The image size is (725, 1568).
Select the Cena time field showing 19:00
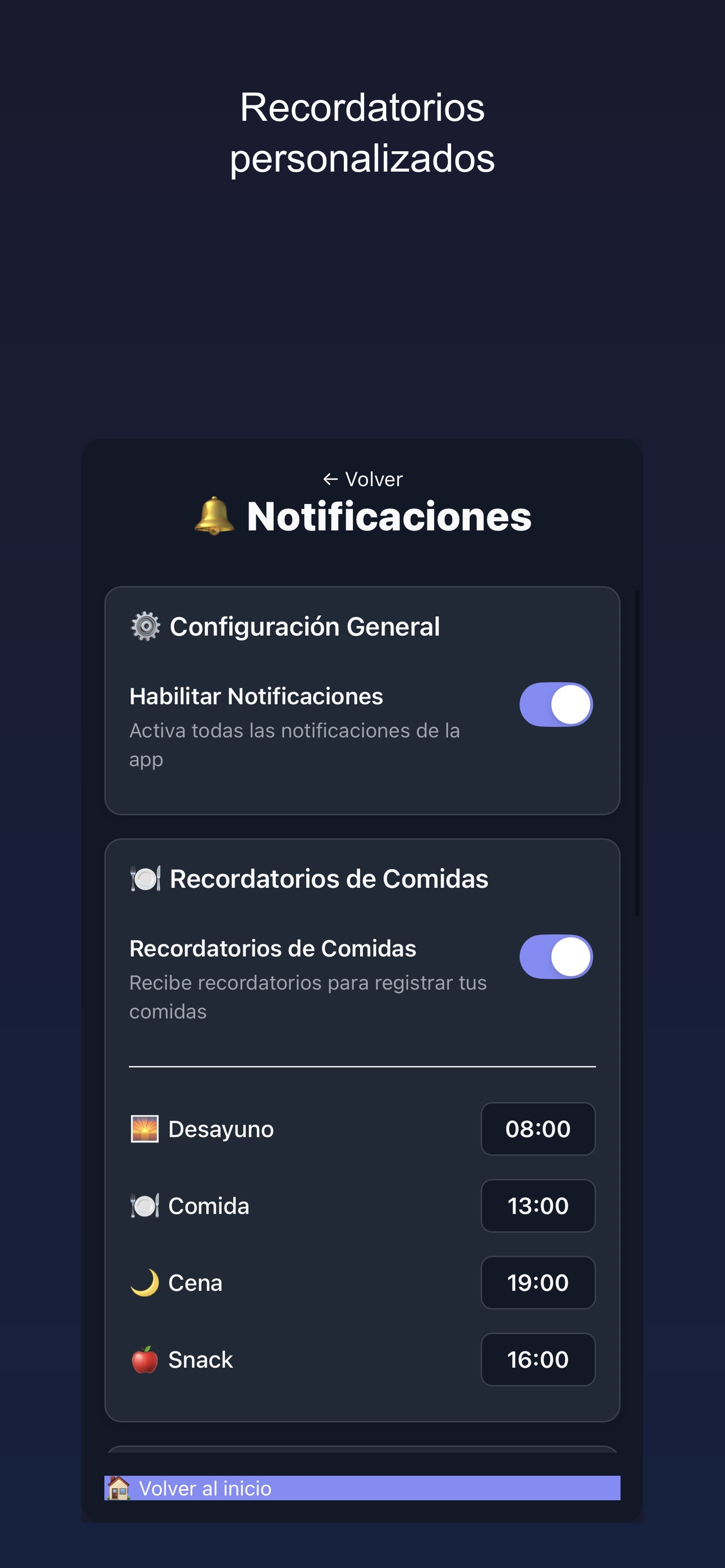(x=538, y=1282)
